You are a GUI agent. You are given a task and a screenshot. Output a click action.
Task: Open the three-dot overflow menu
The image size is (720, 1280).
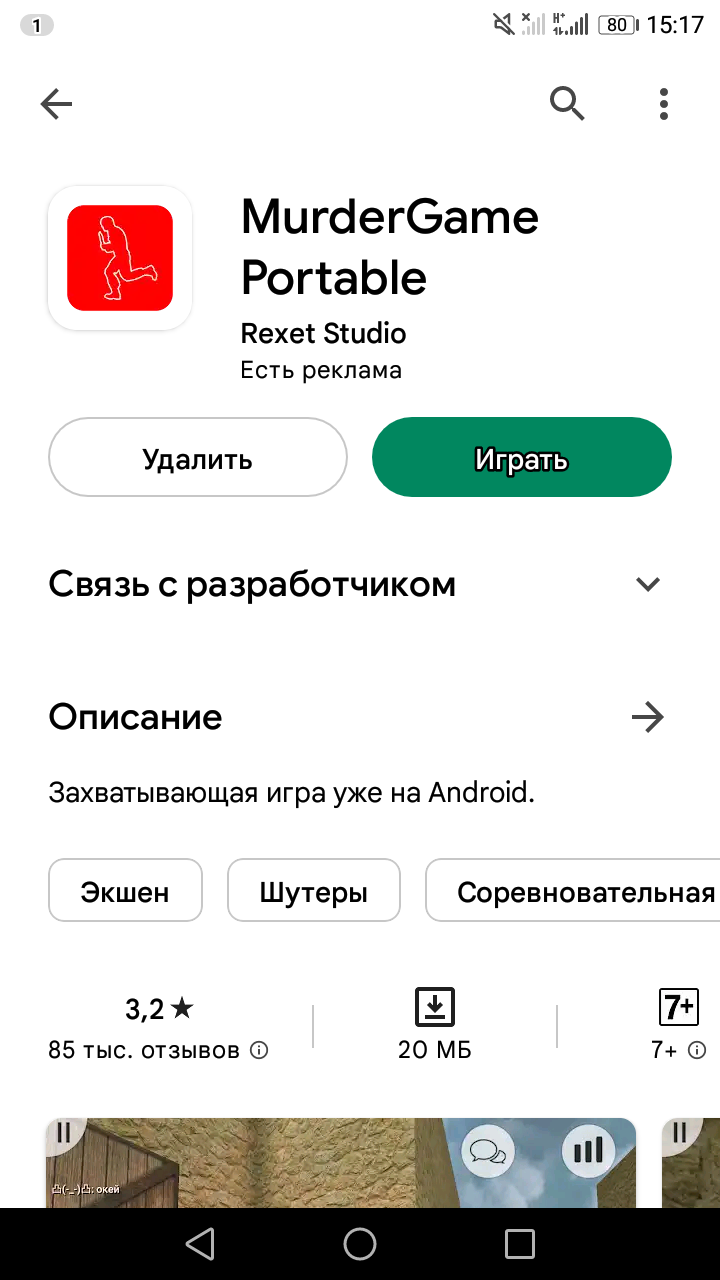pyautogui.click(x=663, y=104)
